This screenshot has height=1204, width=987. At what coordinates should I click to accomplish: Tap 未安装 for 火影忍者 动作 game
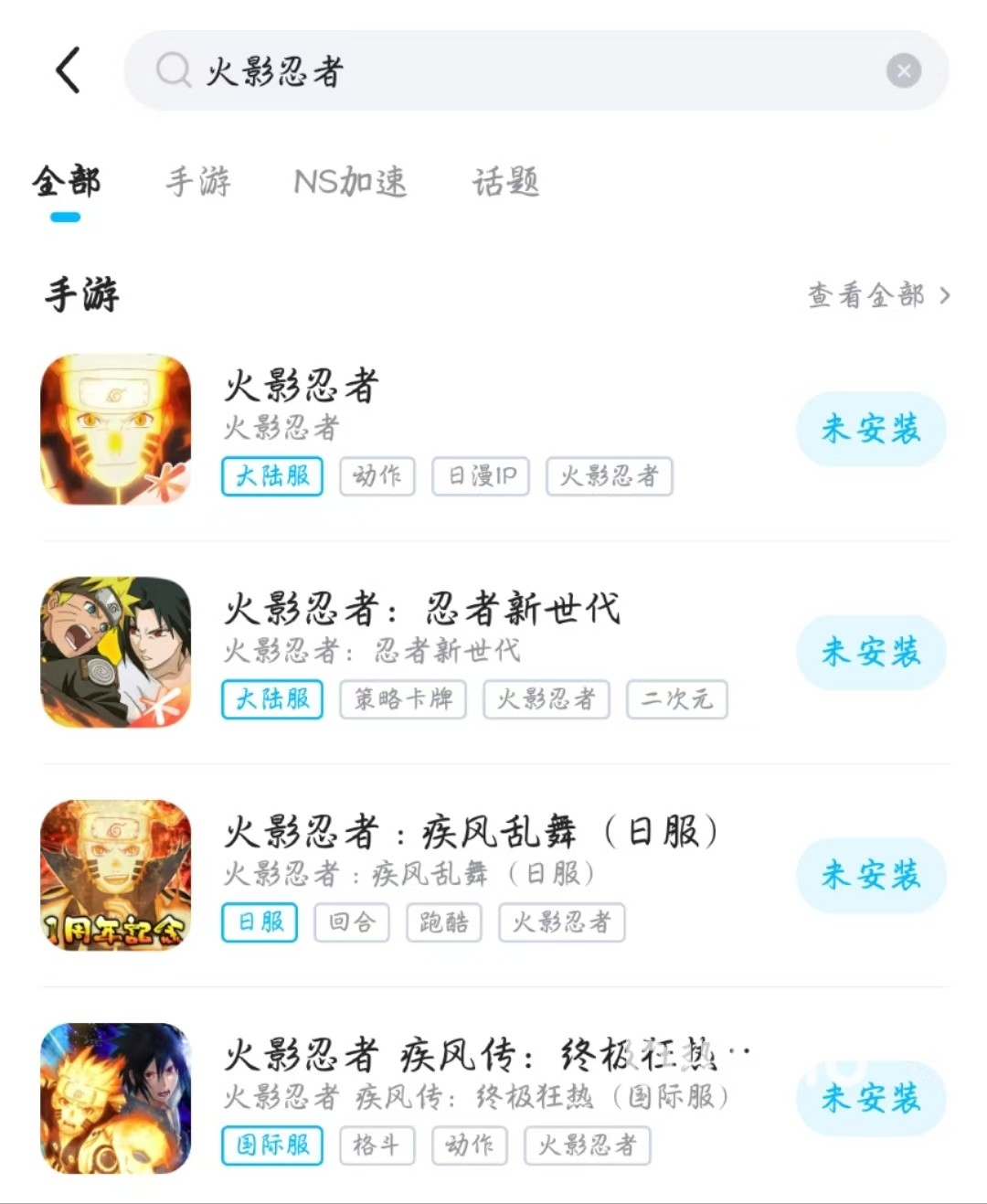tap(870, 429)
